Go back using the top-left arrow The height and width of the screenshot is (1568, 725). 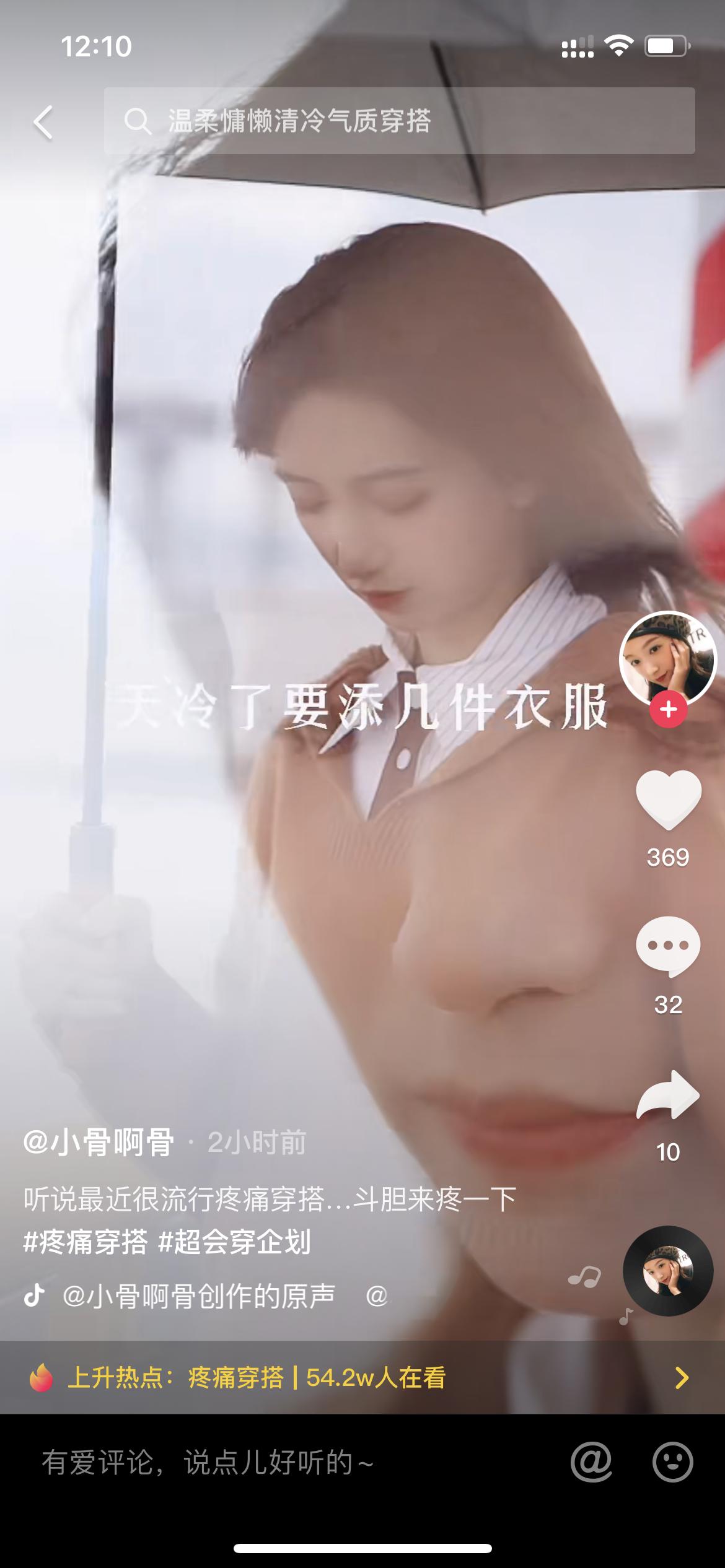pos(43,121)
